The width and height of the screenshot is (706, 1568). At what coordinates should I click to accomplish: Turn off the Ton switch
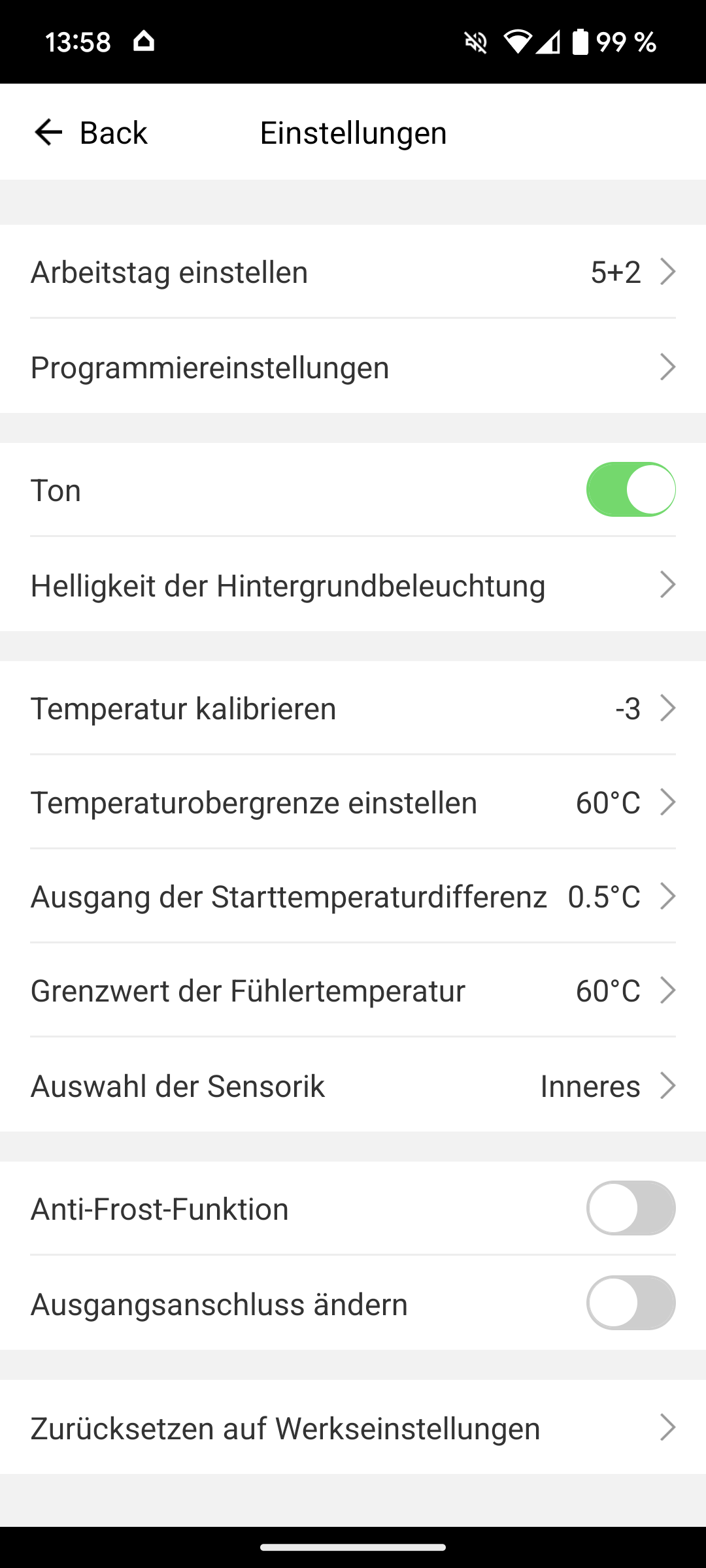630,490
